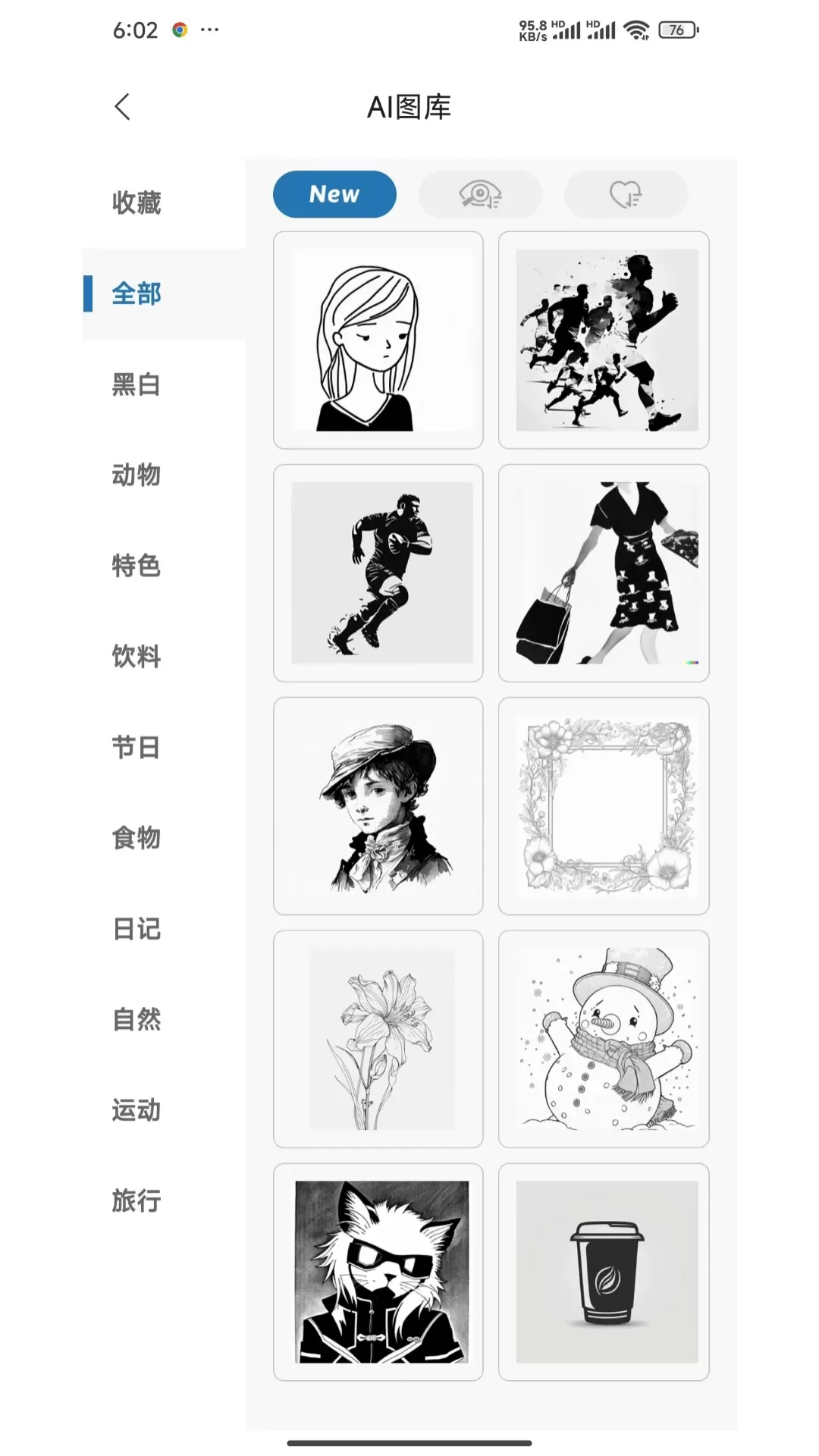Switch to the 黑白 category
Viewport: 819px width, 1456px height.
(x=136, y=384)
